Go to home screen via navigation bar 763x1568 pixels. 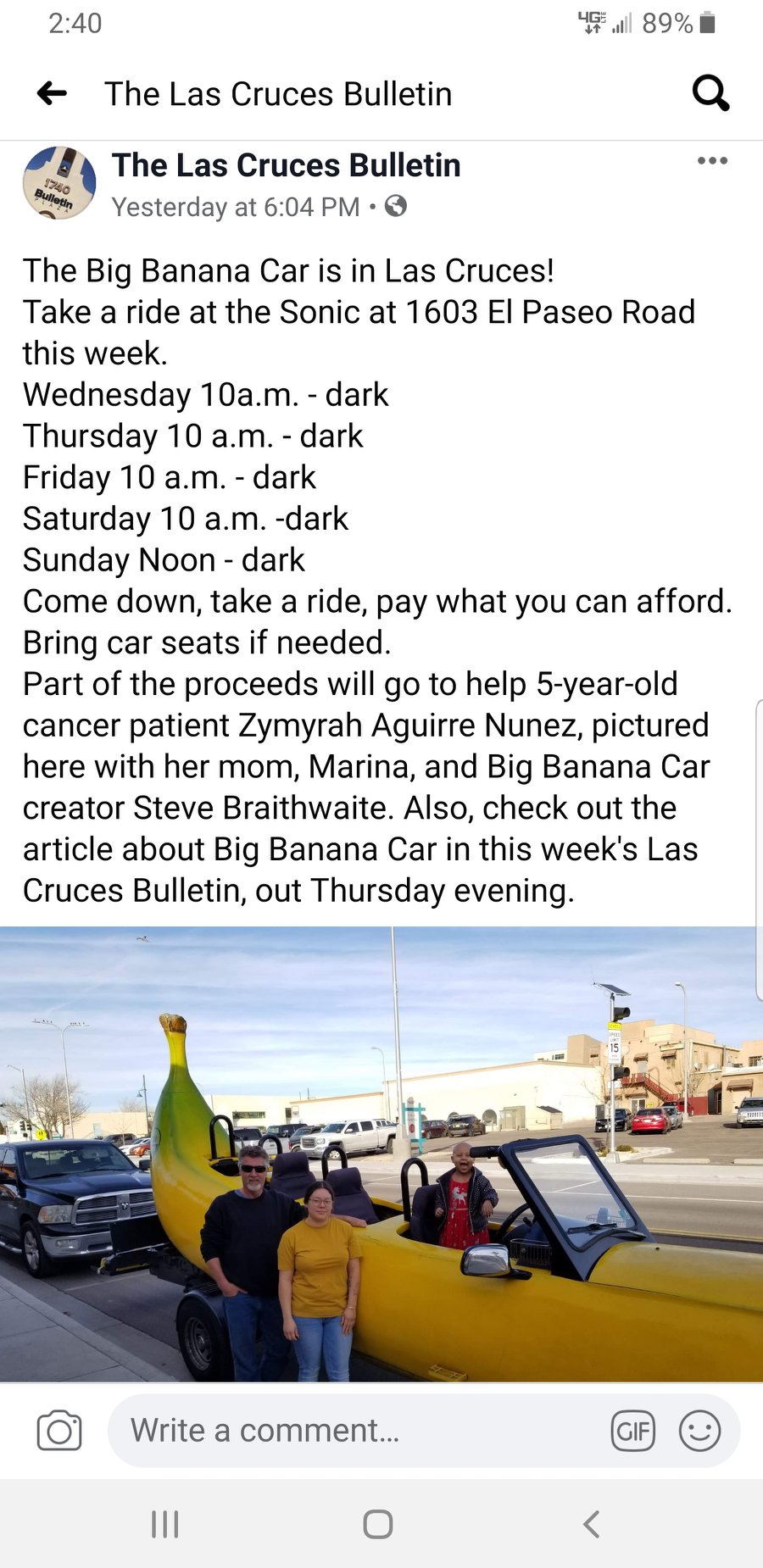coord(378,1524)
